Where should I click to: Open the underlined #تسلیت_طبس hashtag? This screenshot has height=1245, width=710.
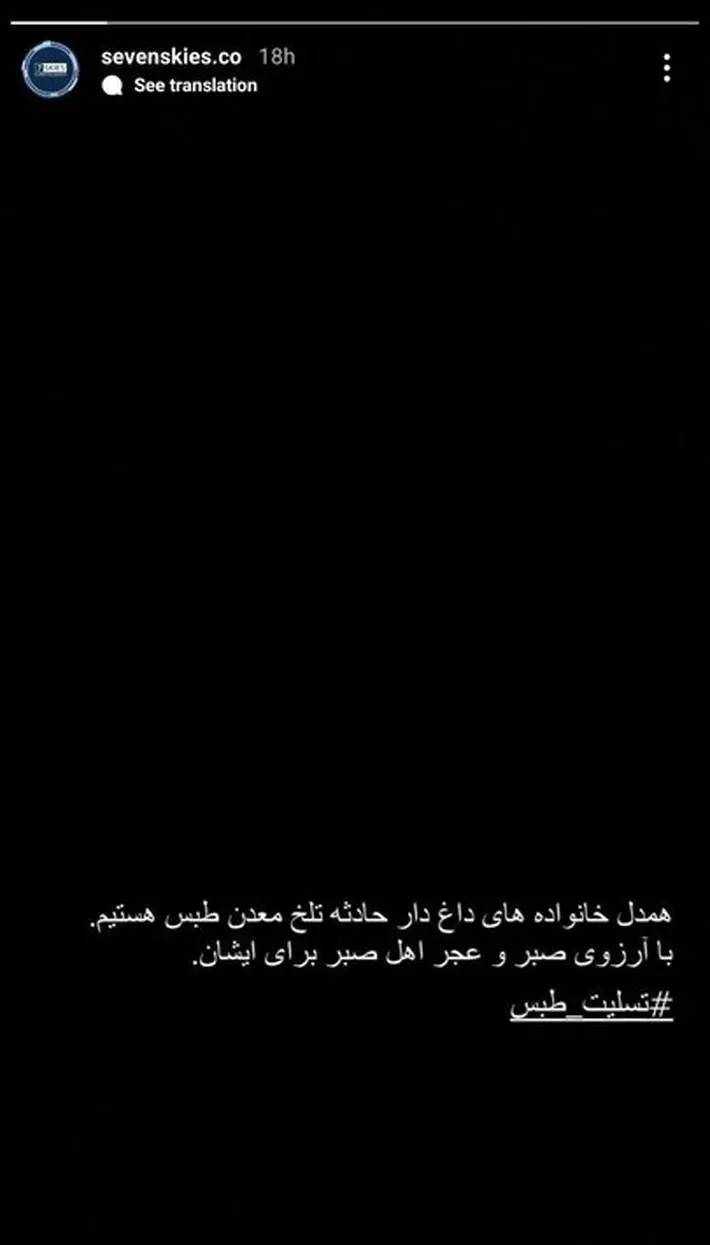591,1005
